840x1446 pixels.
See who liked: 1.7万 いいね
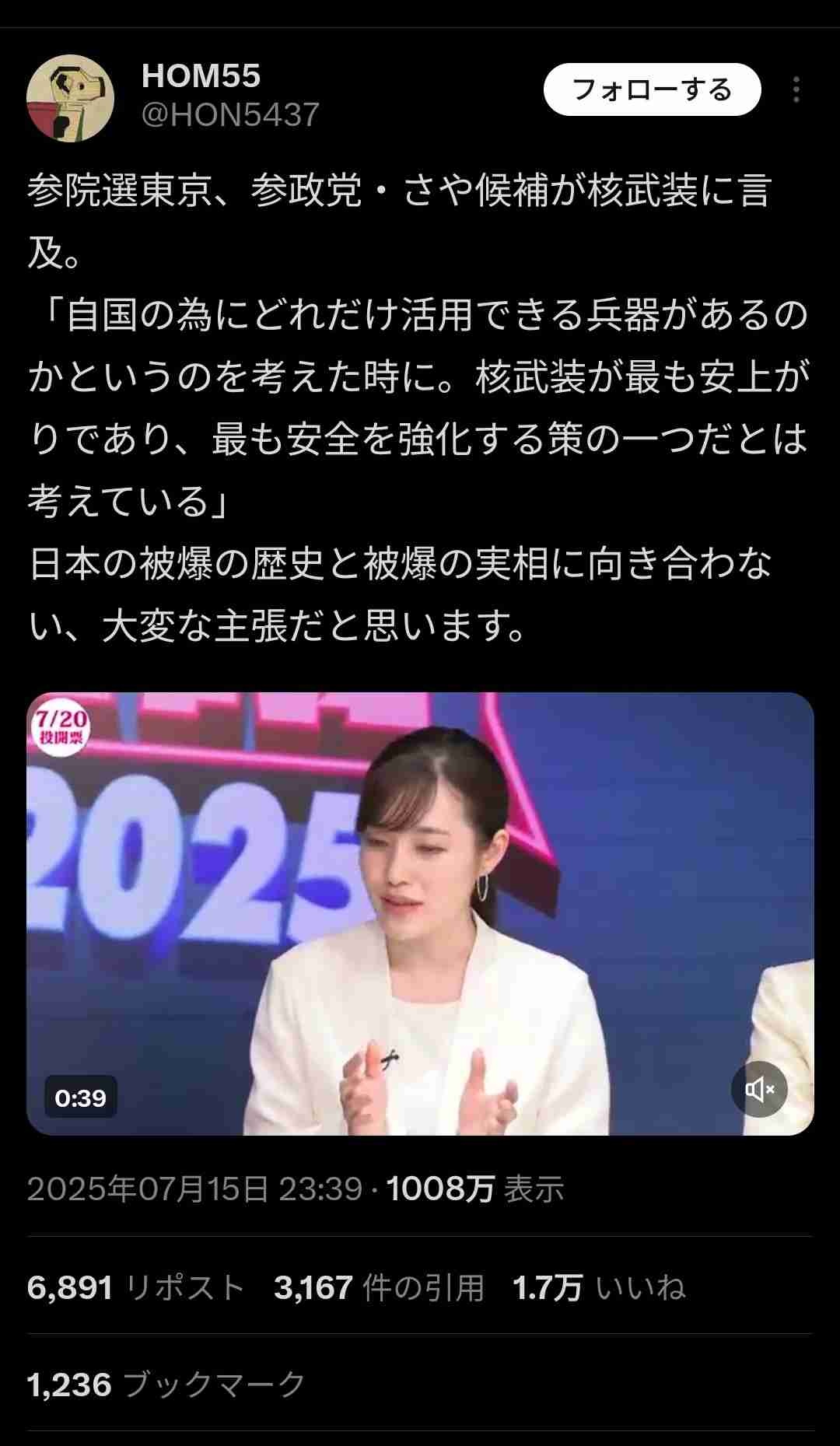click(599, 1287)
